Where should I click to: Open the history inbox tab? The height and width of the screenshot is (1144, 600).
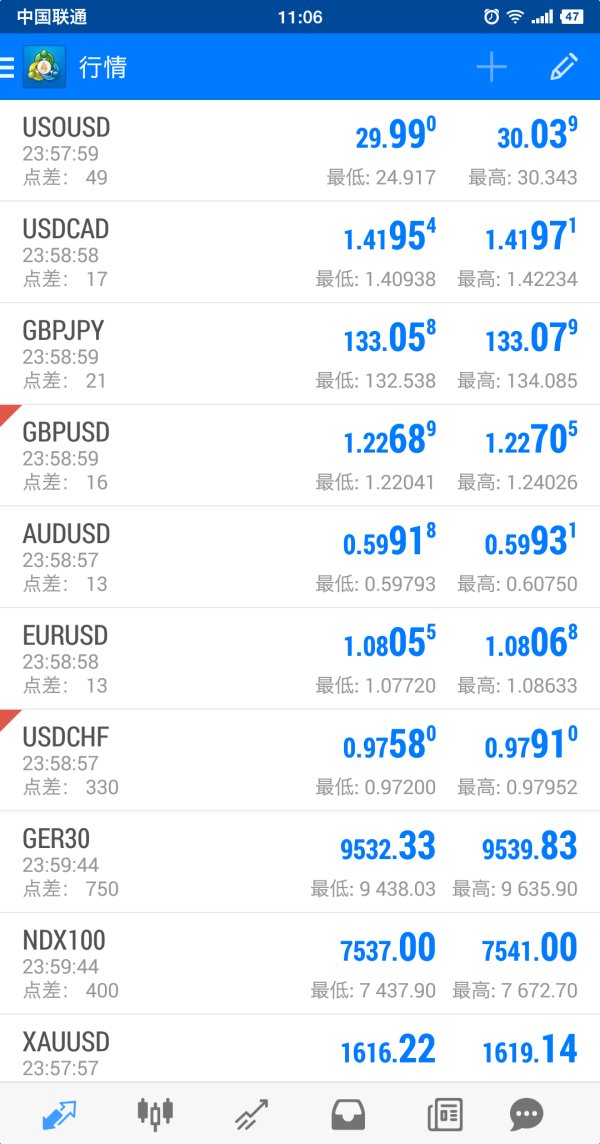coord(348,1115)
